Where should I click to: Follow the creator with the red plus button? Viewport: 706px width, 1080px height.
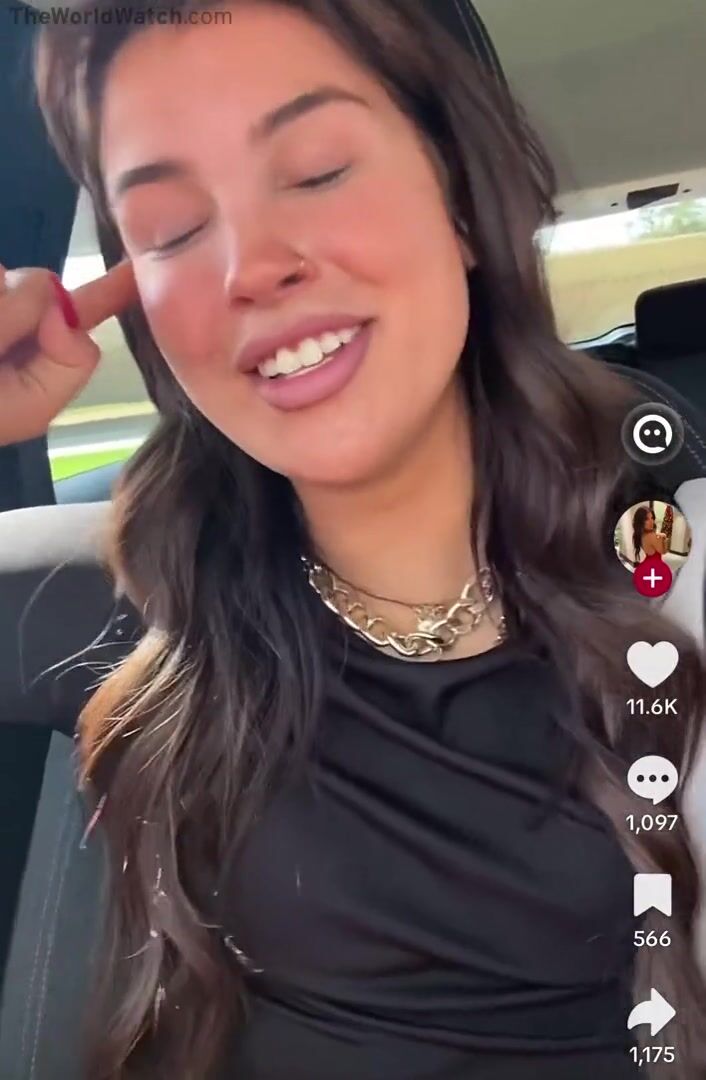[x=652, y=578]
